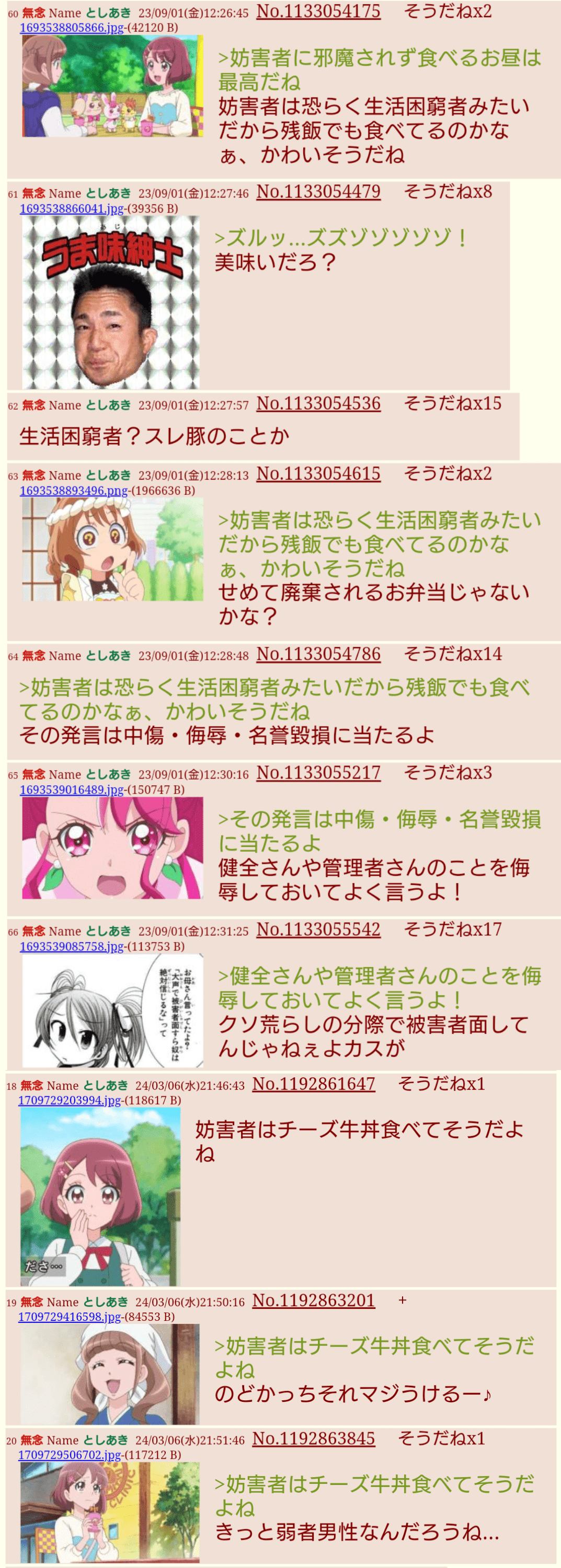The width and height of the screenshot is (561, 1568).
Task: Tap そうだねx14 on post 64
Action: coord(453,654)
